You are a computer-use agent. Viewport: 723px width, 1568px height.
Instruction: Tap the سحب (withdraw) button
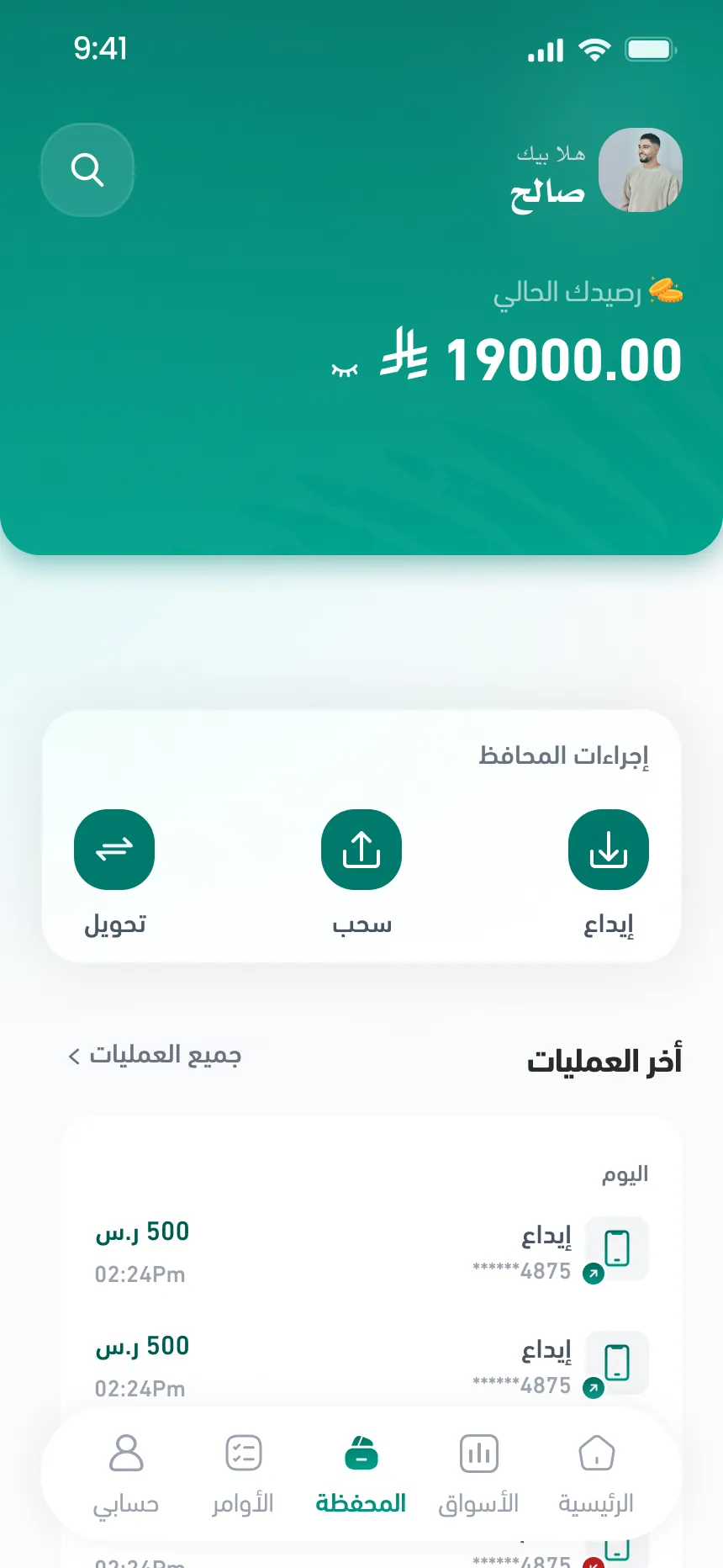coord(361,850)
